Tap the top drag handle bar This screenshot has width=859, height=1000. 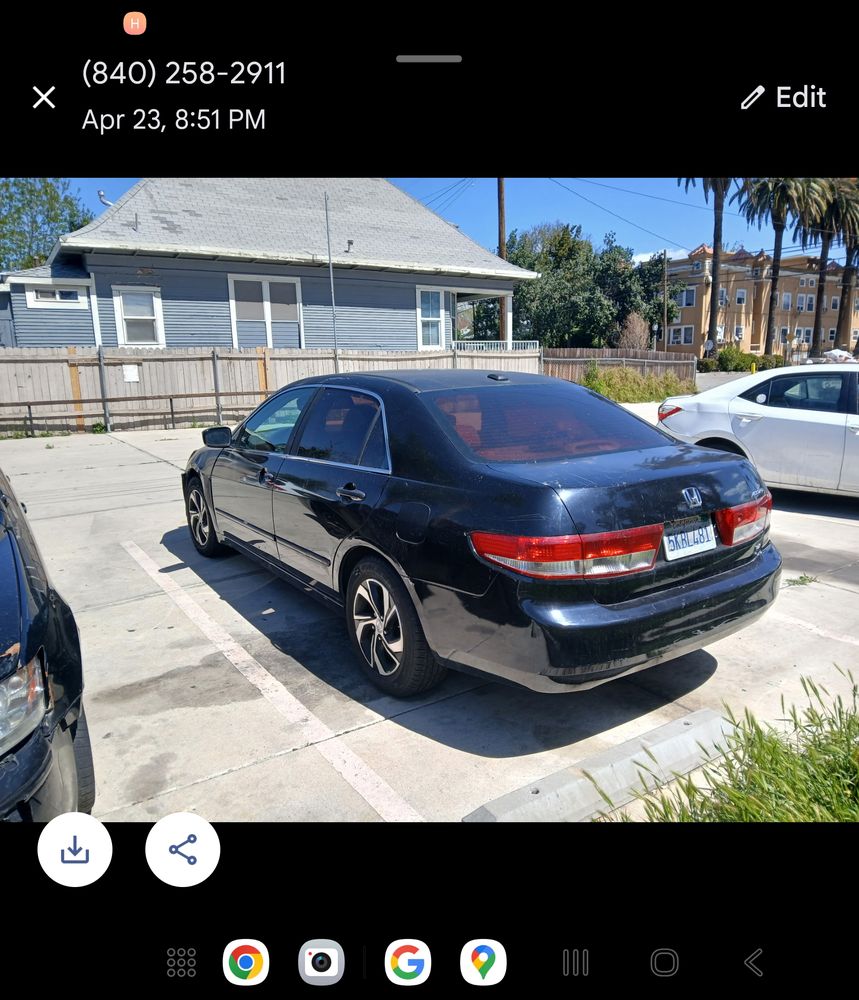(429, 58)
